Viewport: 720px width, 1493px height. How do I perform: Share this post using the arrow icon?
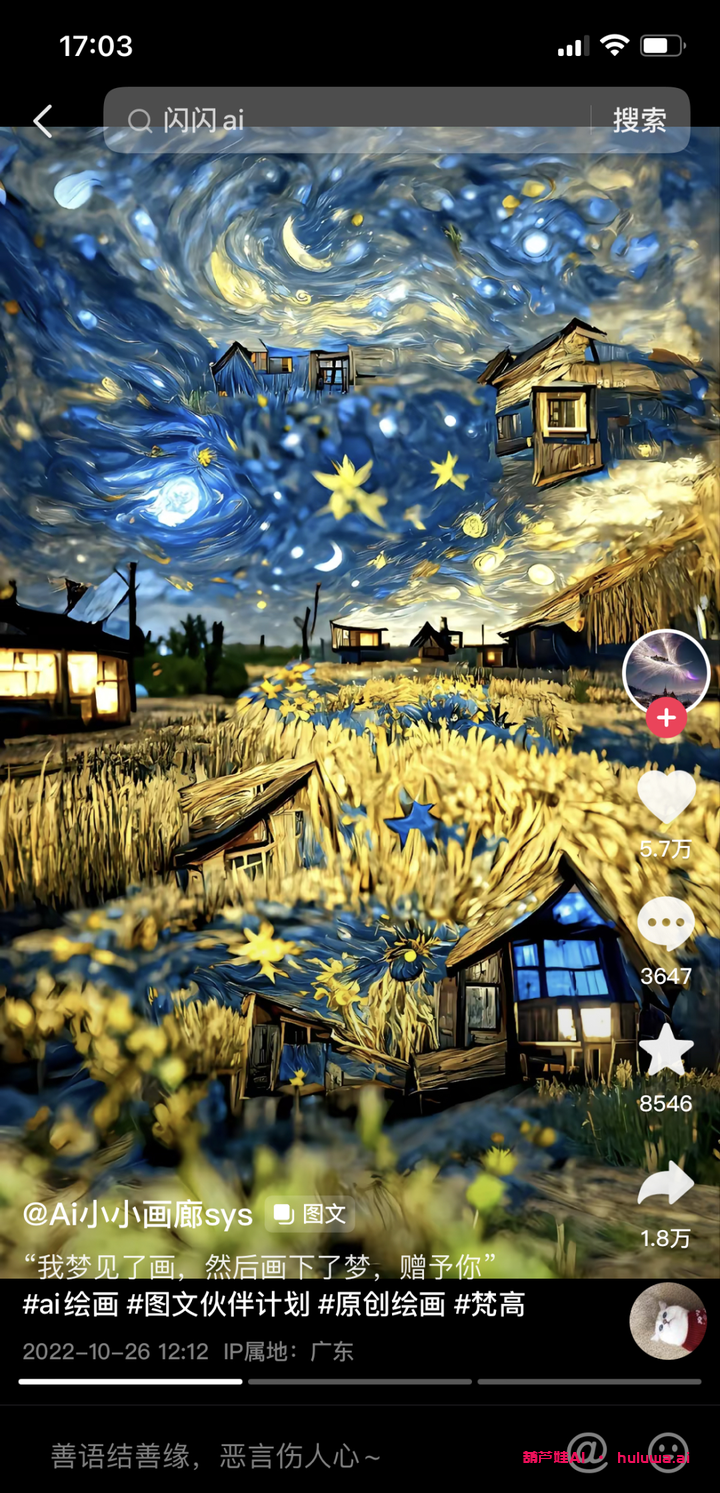click(x=666, y=1185)
